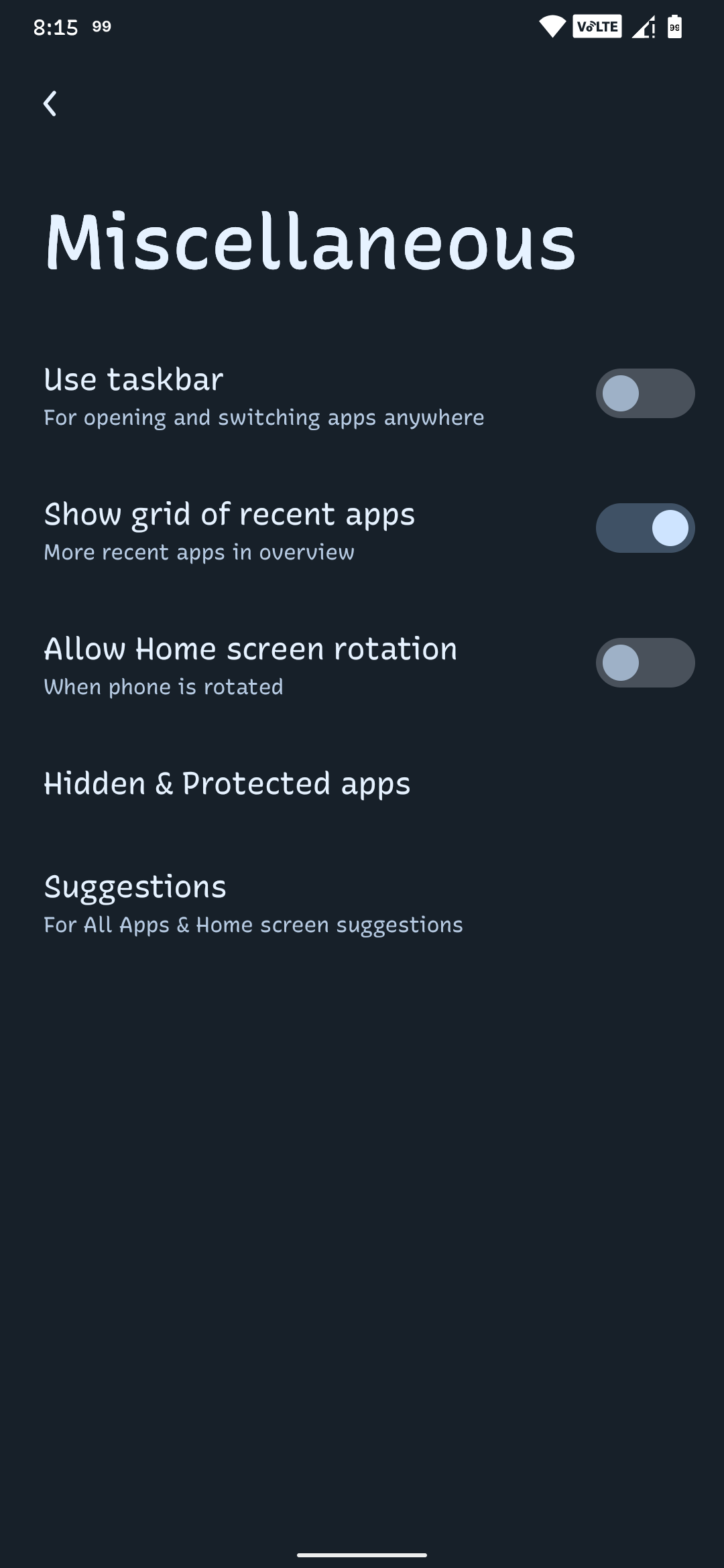Viewport: 724px width, 1568px height.
Task: Toggle Allow Home screen rotation on
Action: coord(644,663)
